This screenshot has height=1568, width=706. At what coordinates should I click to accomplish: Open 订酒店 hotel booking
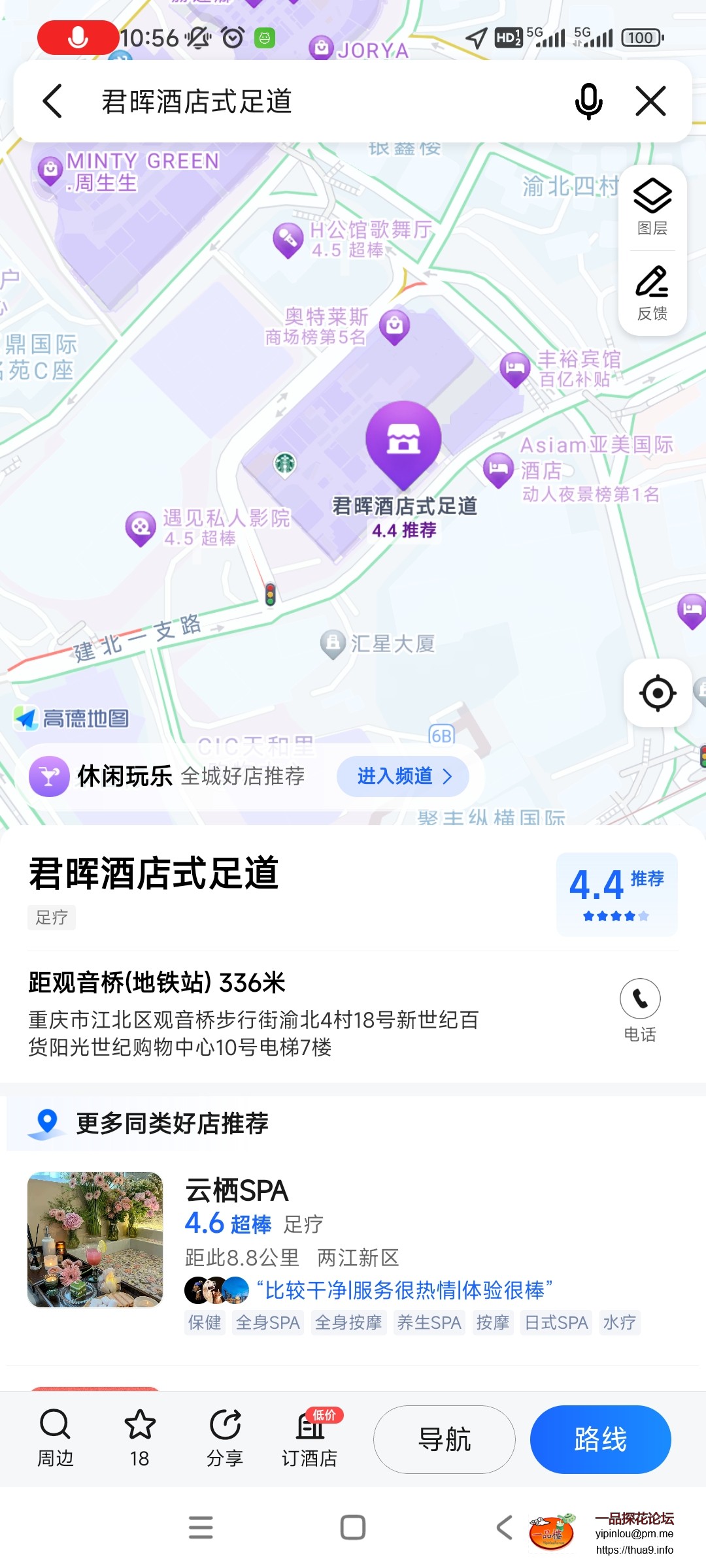[x=310, y=1439]
